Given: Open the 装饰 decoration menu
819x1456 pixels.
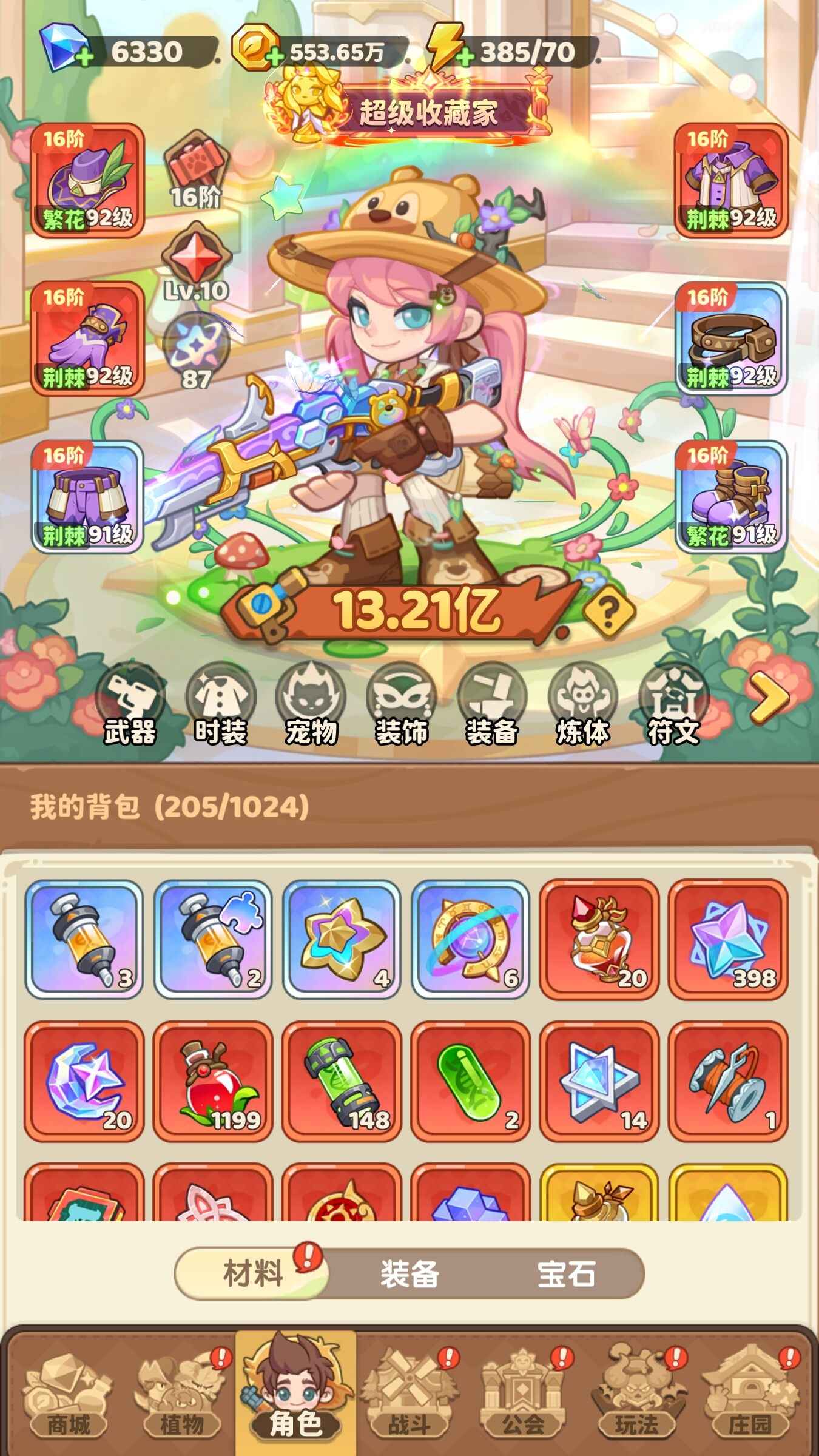Looking at the screenshot, I should point(401,704).
